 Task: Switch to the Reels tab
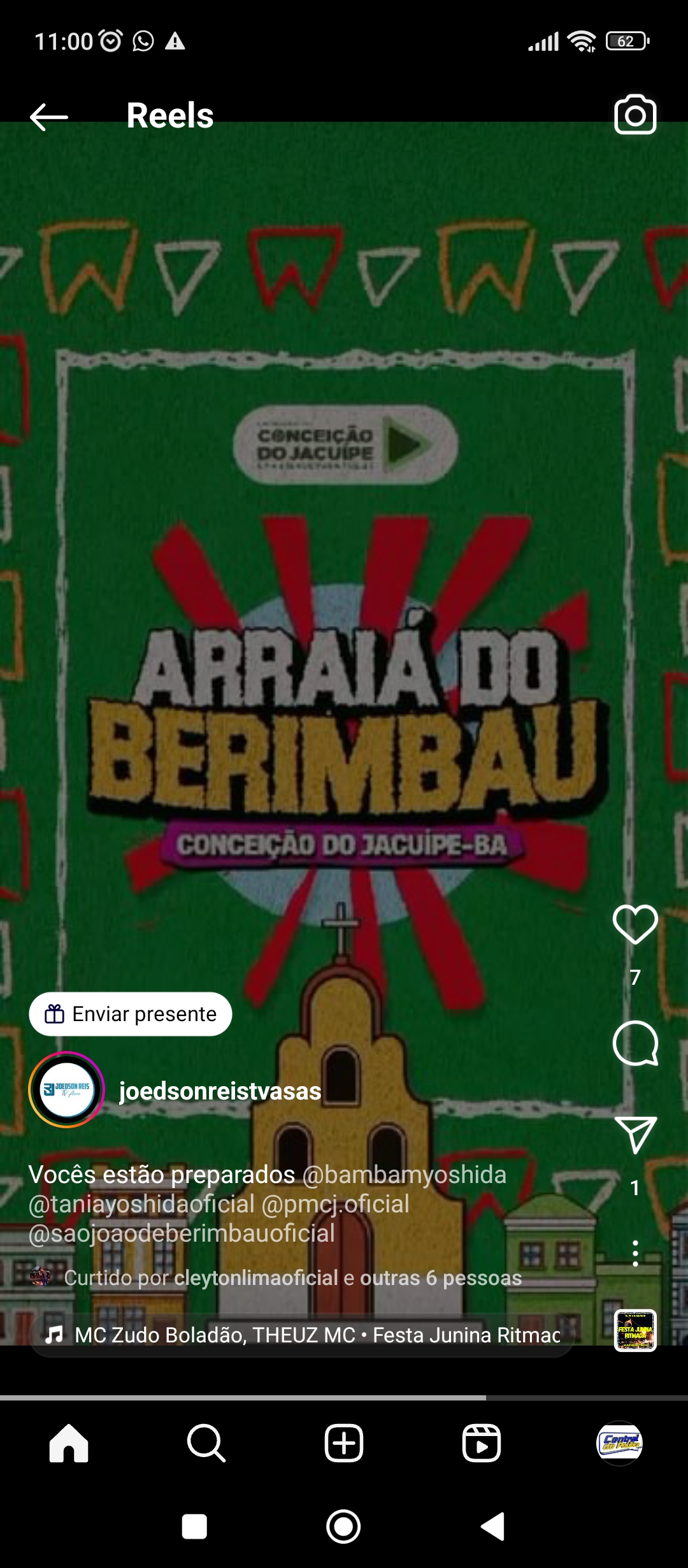(482, 1443)
